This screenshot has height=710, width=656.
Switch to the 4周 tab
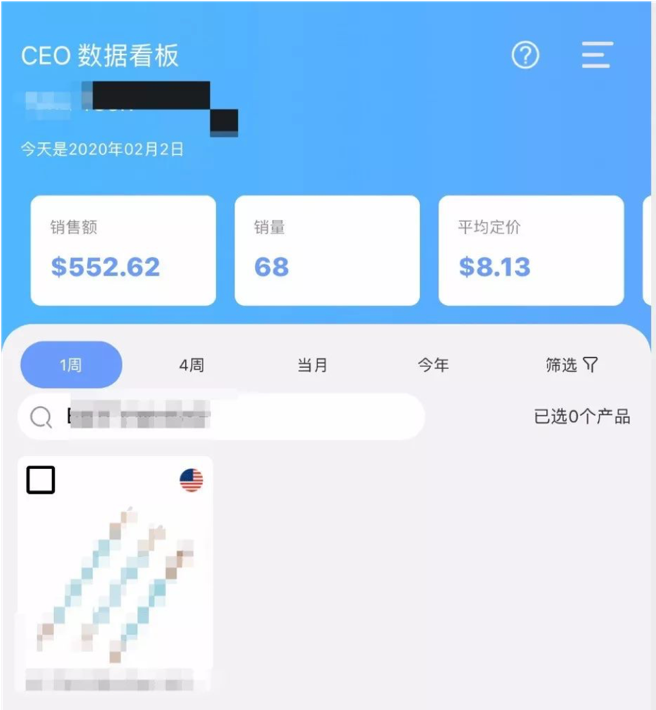point(191,365)
